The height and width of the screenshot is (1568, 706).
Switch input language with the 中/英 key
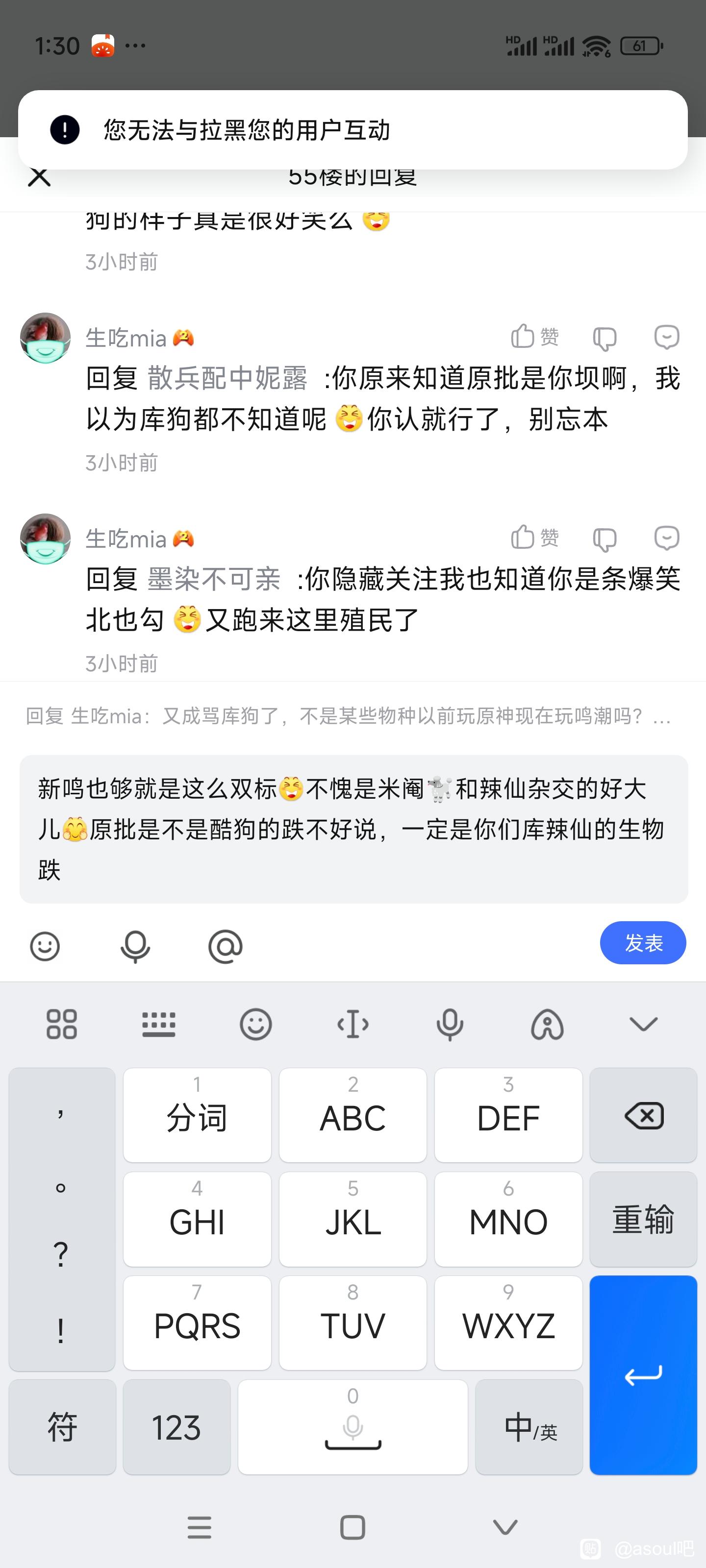pyautogui.click(x=529, y=1427)
